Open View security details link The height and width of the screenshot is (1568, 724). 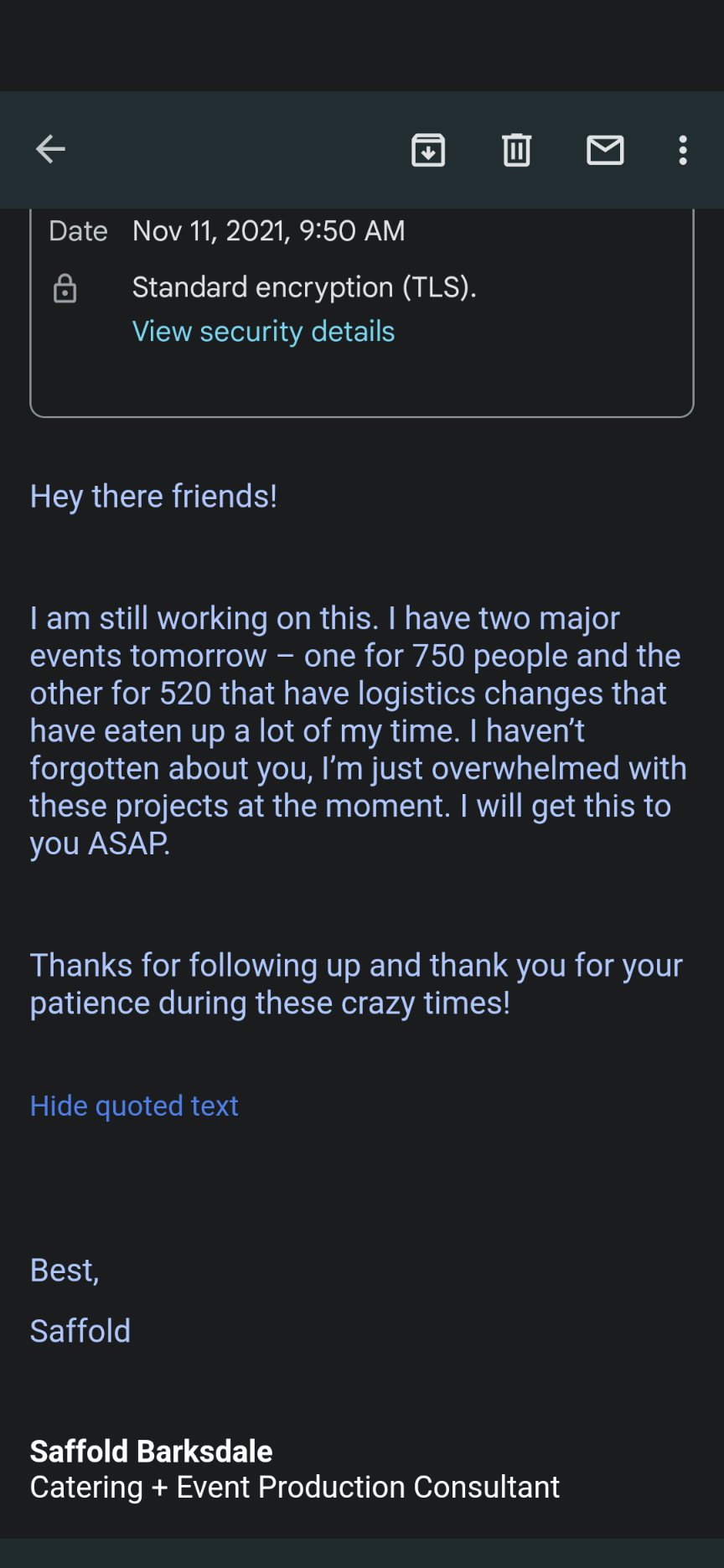[263, 332]
